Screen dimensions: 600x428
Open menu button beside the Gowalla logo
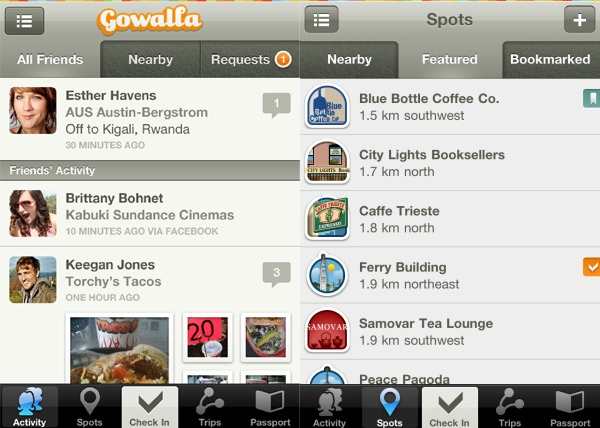(25, 20)
